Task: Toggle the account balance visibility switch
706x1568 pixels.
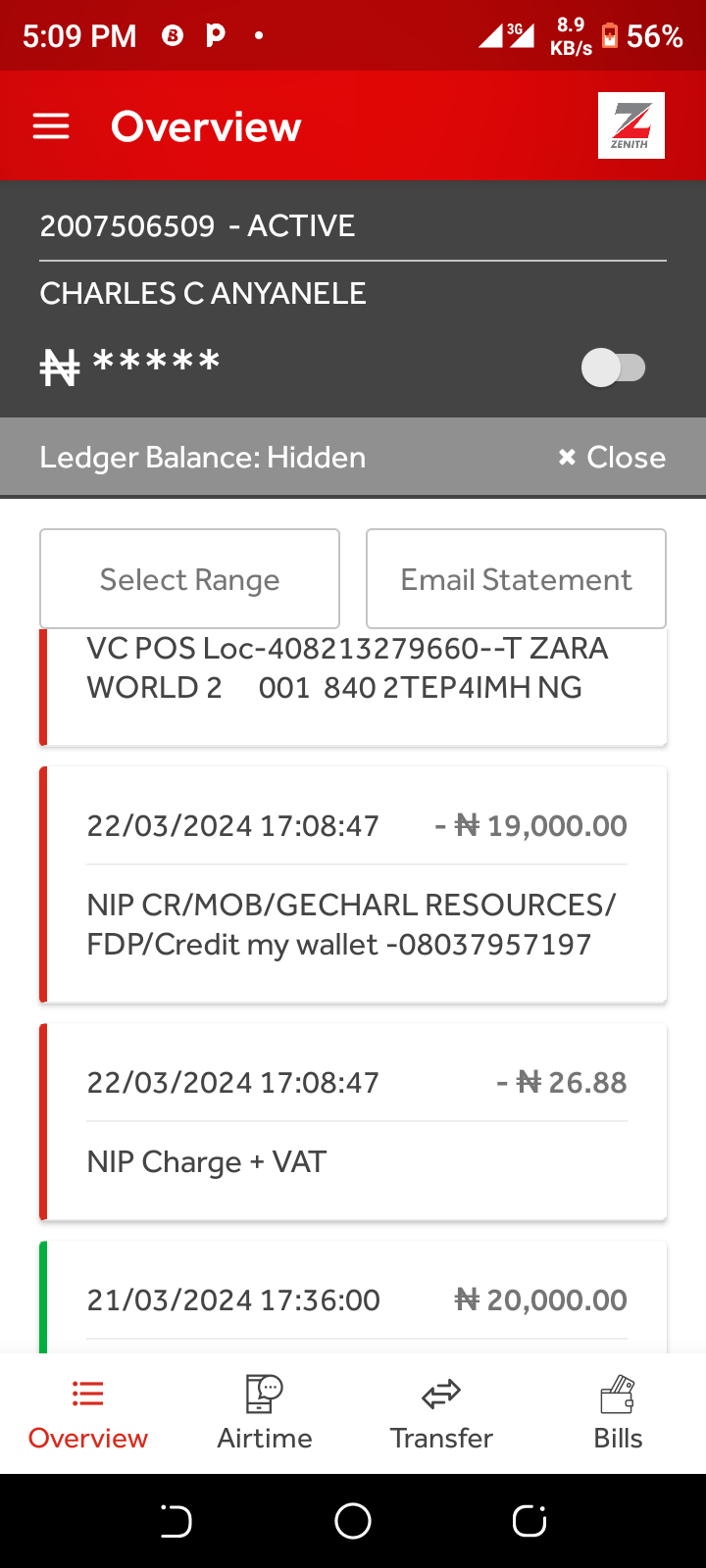Action: 614,368
